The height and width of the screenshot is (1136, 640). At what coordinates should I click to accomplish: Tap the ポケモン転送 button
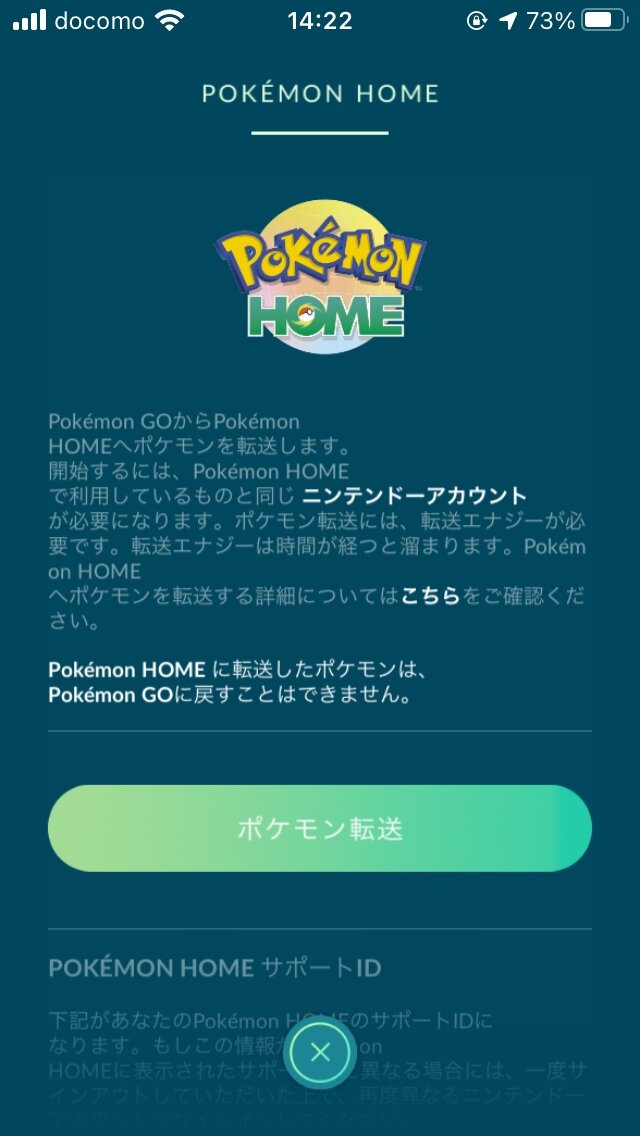coord(320,828)
